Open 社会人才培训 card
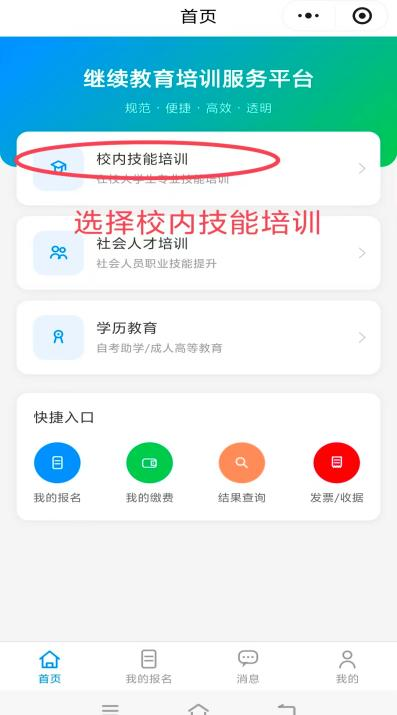The height and width of the screenshot is (715, 397). tap(198, 253)
